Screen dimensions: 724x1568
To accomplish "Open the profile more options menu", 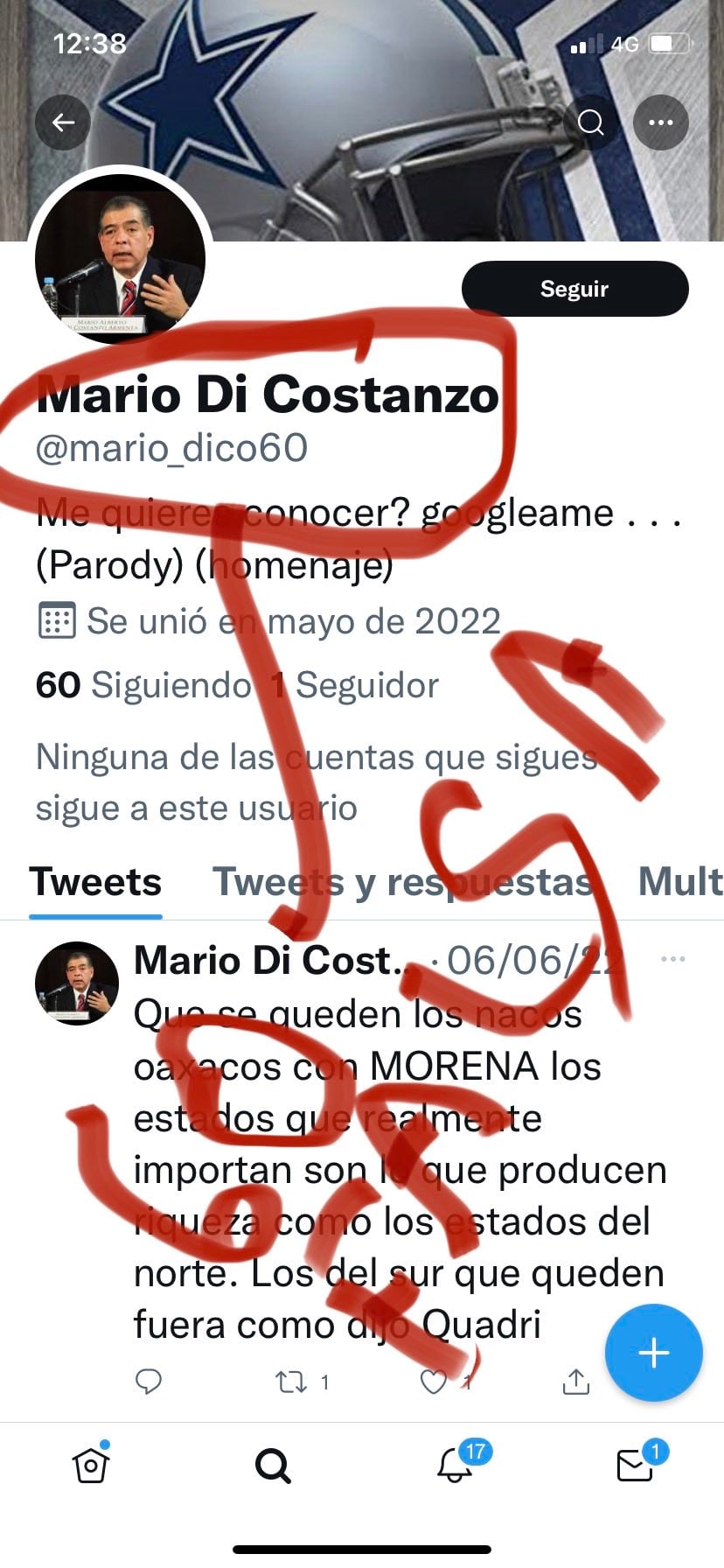I will pyautogui.click(x=661, y=122).
